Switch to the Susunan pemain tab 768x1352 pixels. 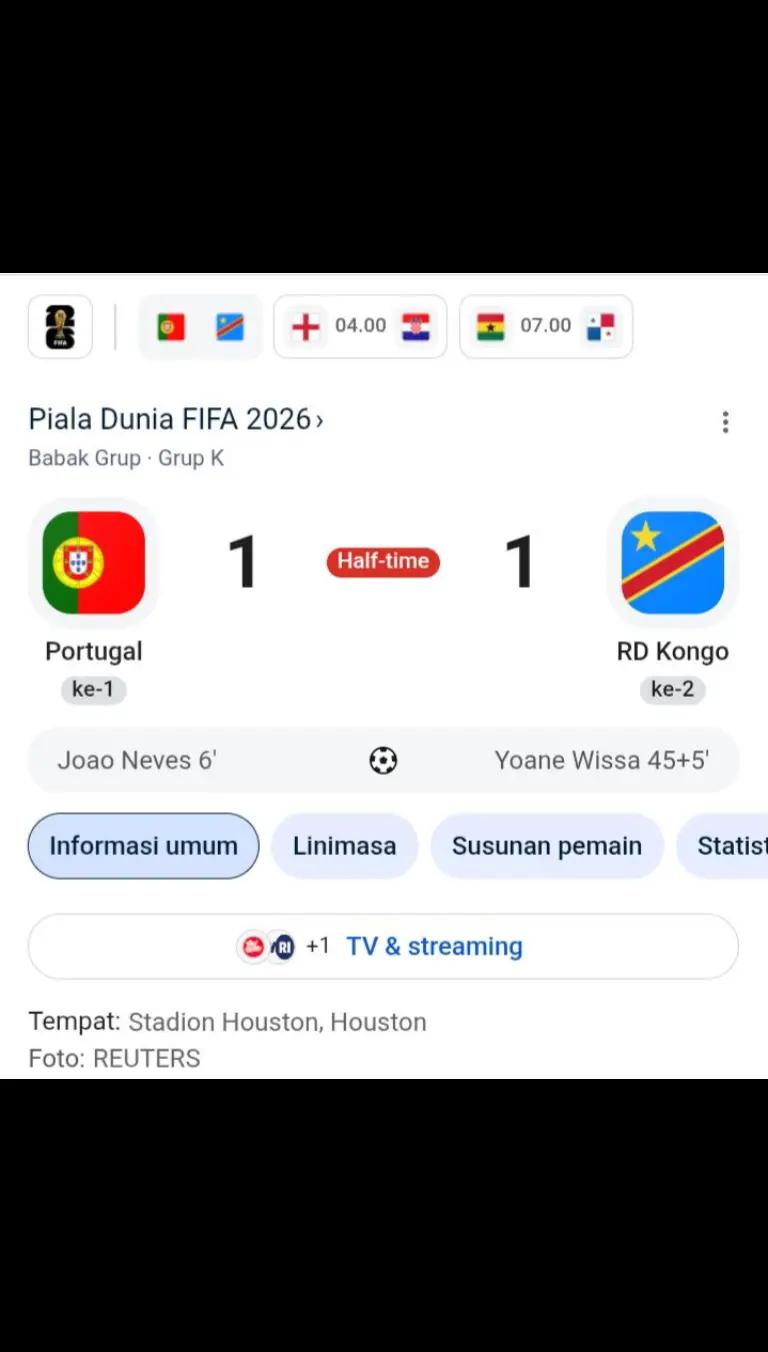547,846
